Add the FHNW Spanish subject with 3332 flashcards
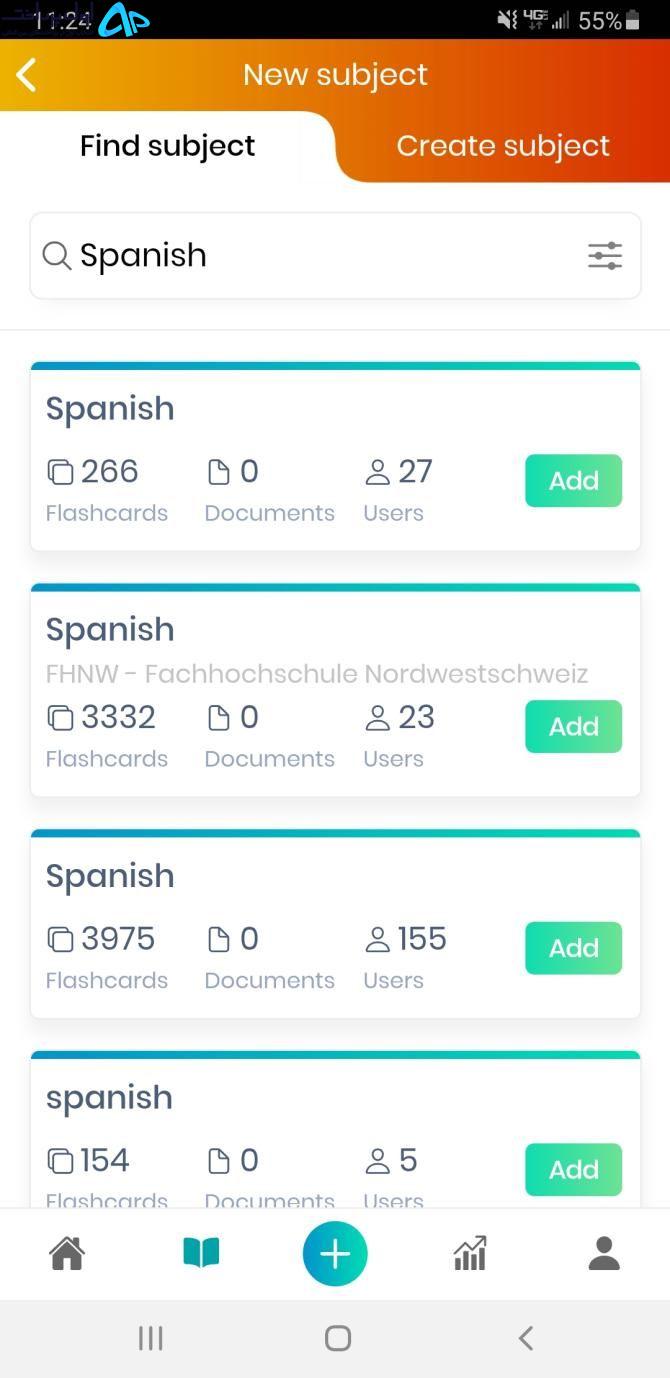Viewport: 670px width, 1378px height. point(574,727)
